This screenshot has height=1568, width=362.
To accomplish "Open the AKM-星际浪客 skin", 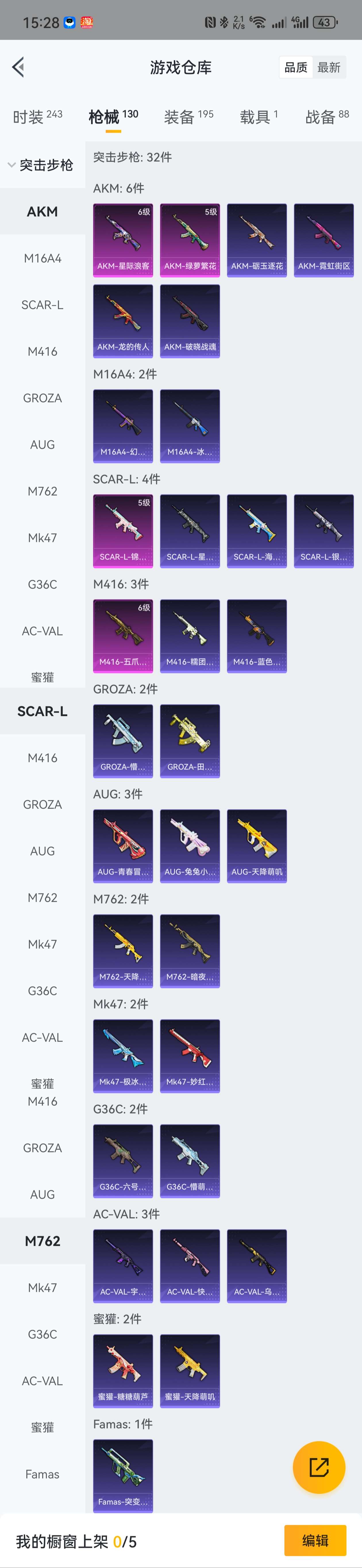I will (x=123, y=240).
